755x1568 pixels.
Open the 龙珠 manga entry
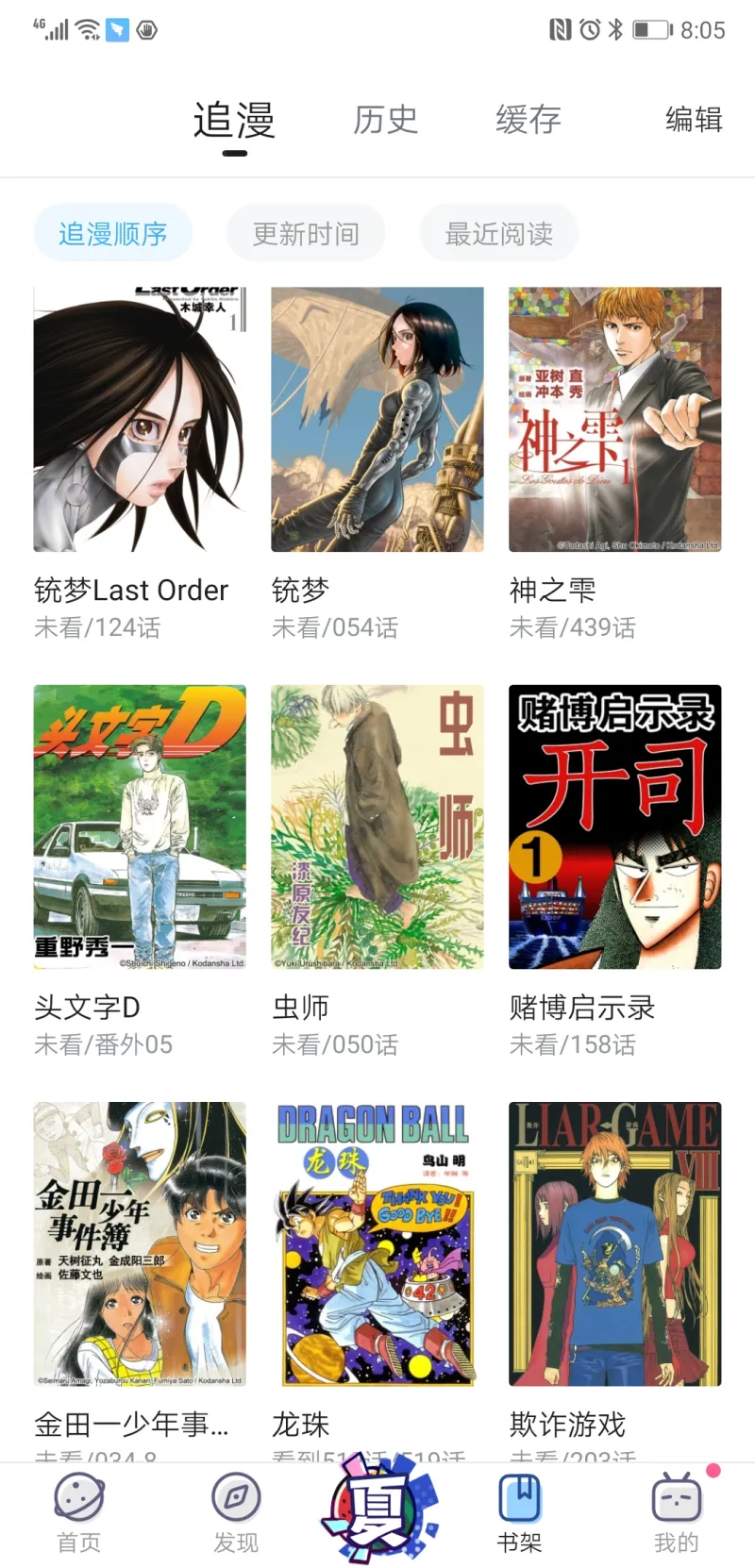click(x=376, y=1243)
